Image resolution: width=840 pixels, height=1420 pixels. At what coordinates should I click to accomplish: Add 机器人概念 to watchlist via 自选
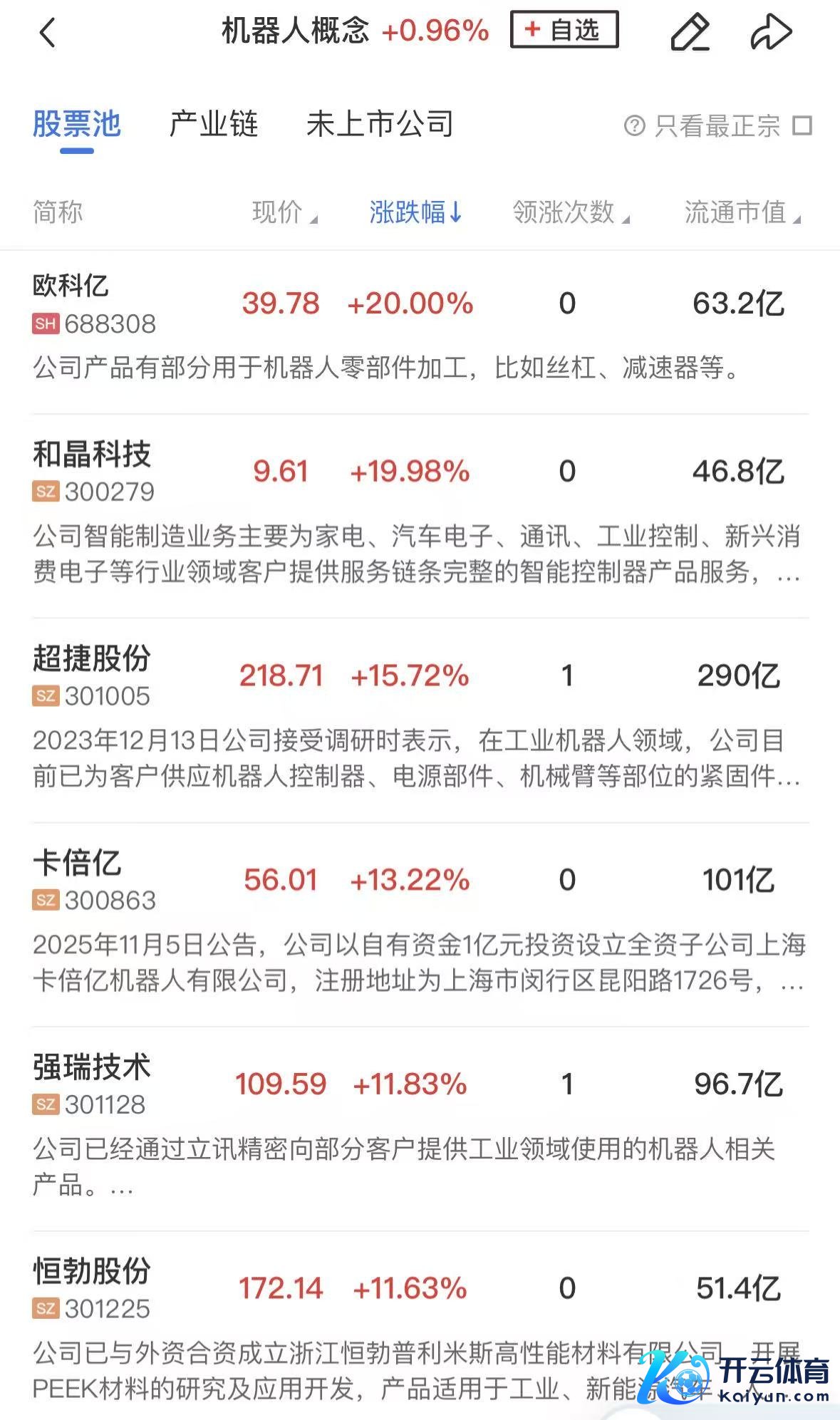tap(564, 30)
